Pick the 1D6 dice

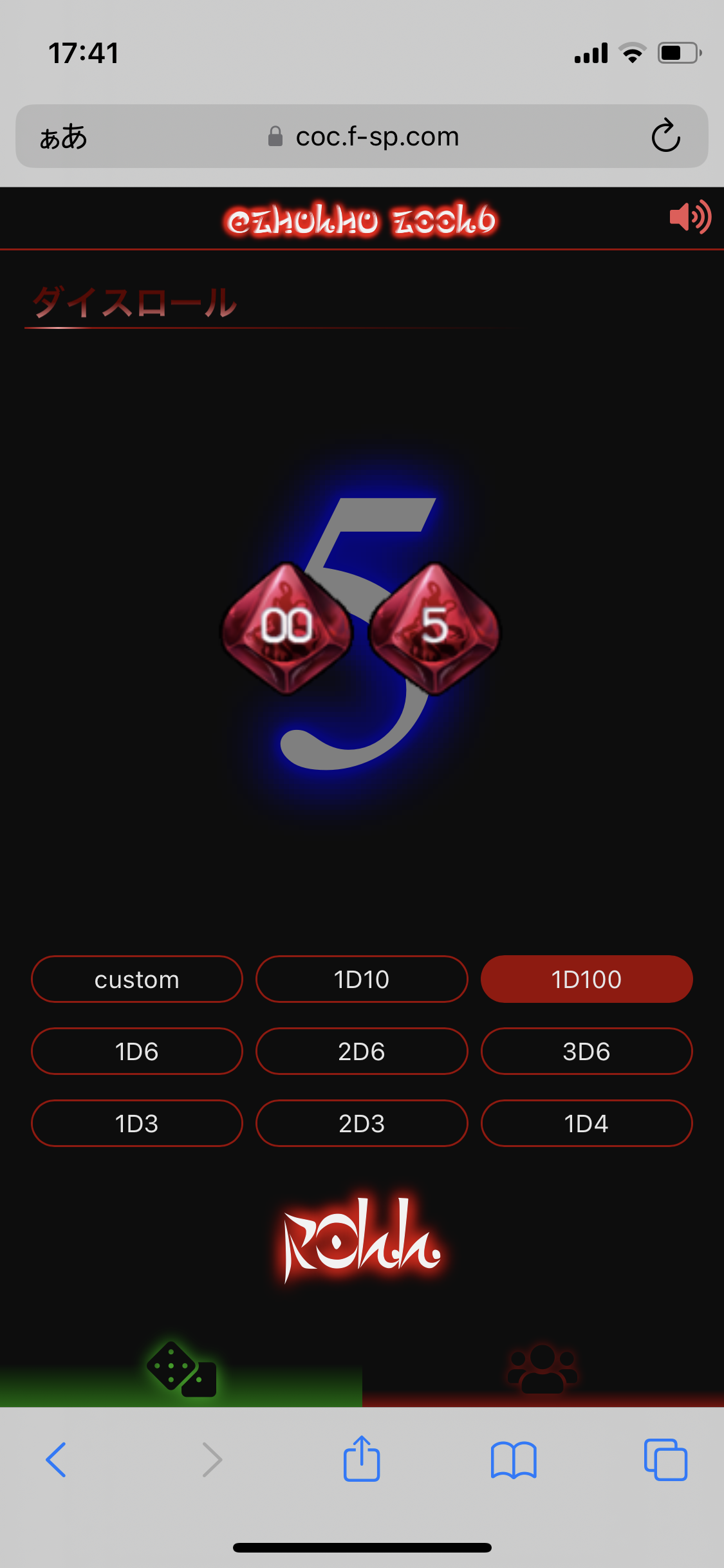point(136,1051)
